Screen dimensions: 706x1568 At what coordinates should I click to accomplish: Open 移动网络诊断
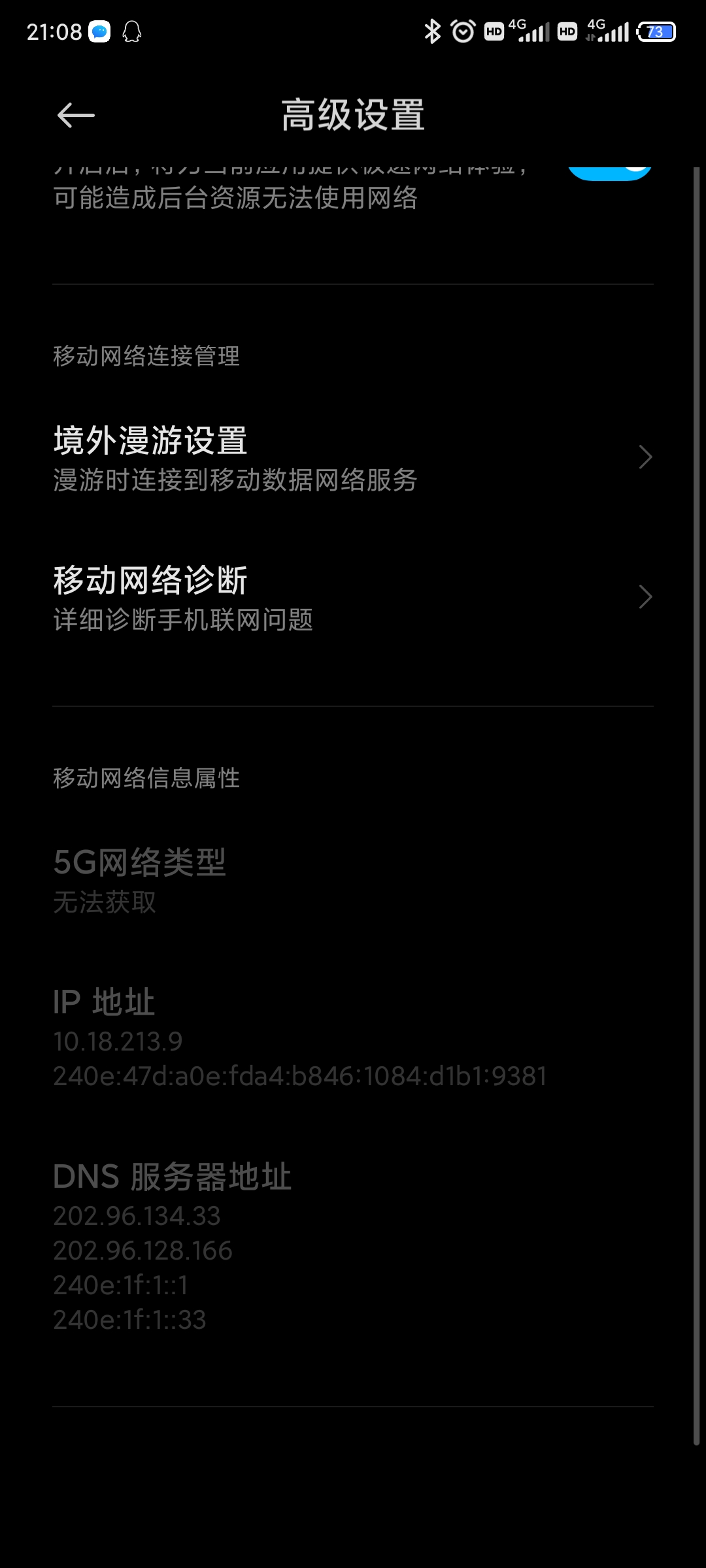click(x=353, y=598)
